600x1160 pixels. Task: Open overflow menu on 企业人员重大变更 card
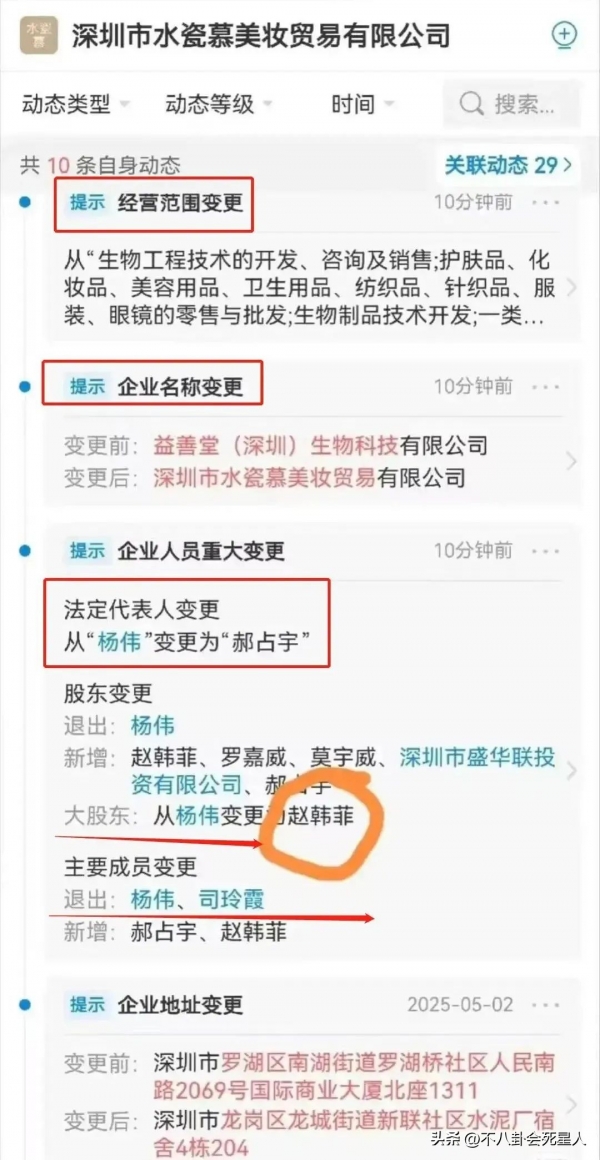click(x=546, y=551)
